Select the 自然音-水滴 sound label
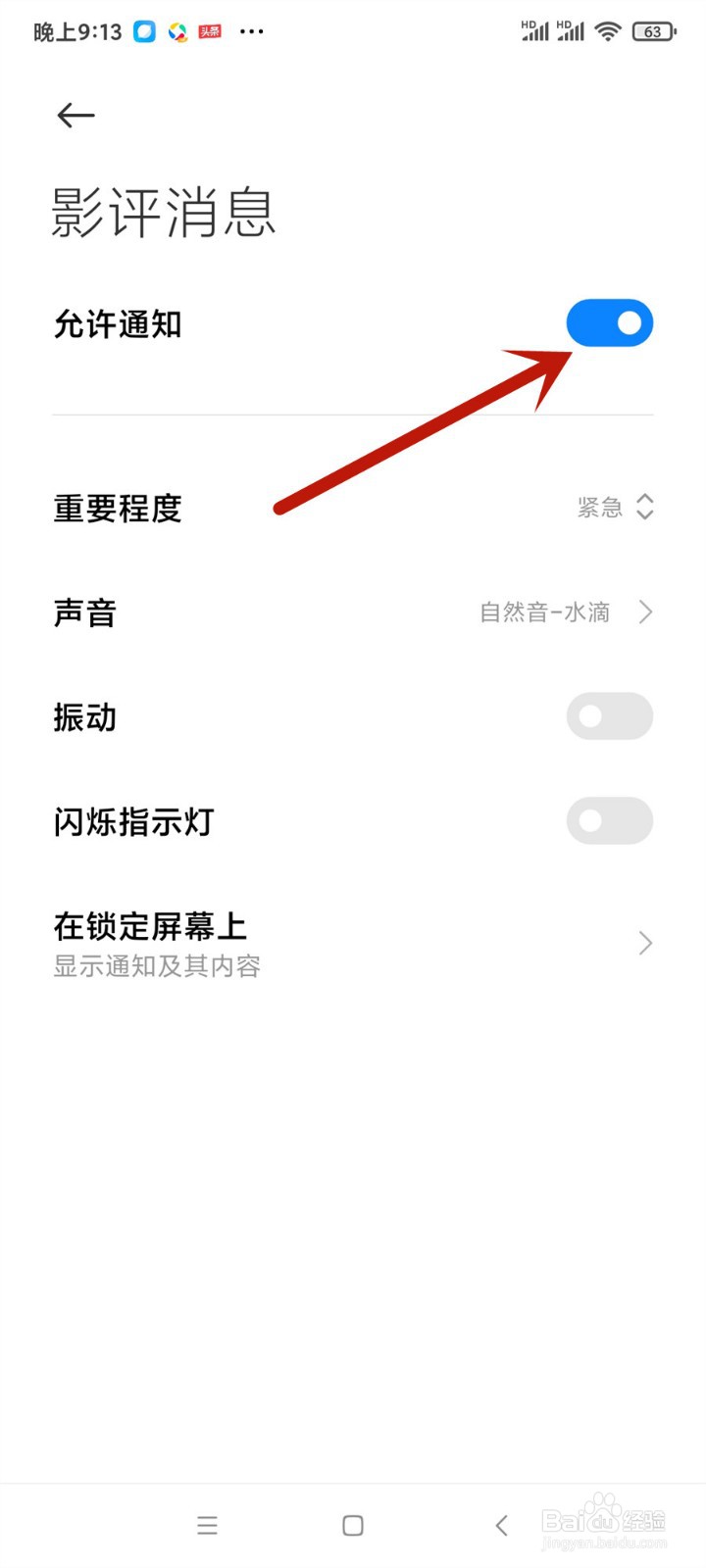The image size is (706, 1568). [x=545, y=612]
